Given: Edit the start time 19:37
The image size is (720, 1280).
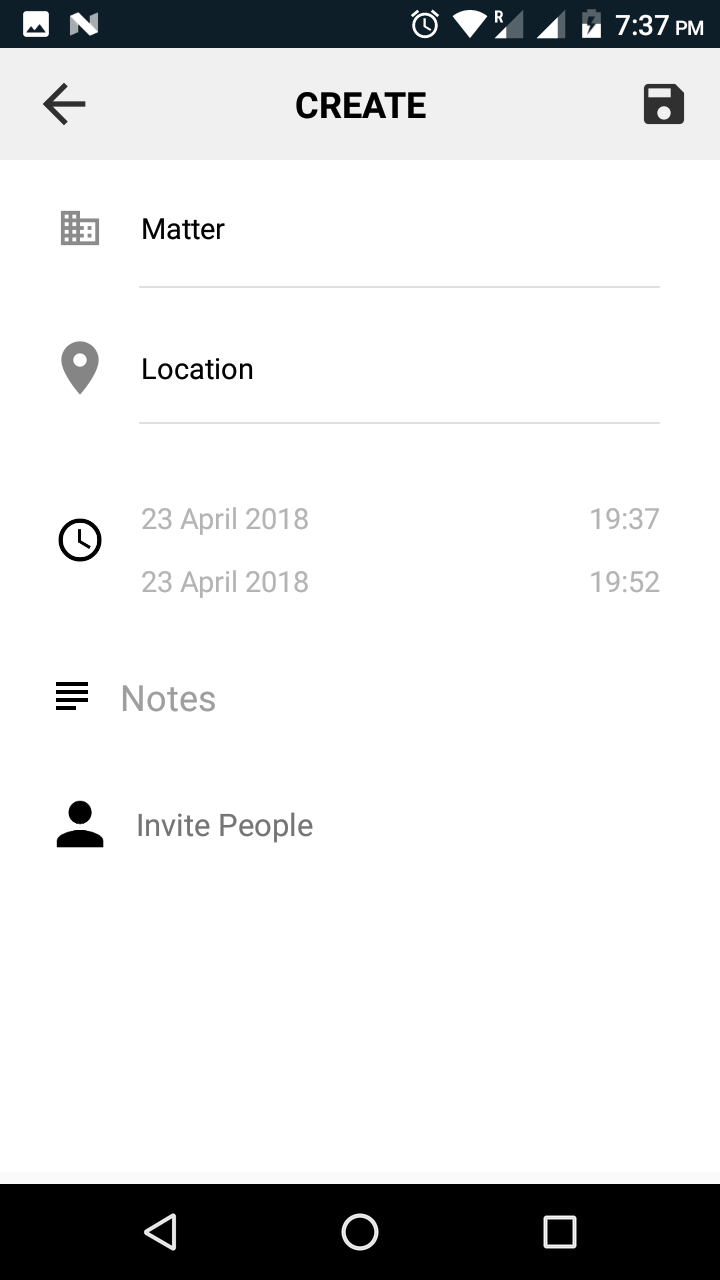Looking at the screenshot, I should pyautogui.click(x=624, y=519).
